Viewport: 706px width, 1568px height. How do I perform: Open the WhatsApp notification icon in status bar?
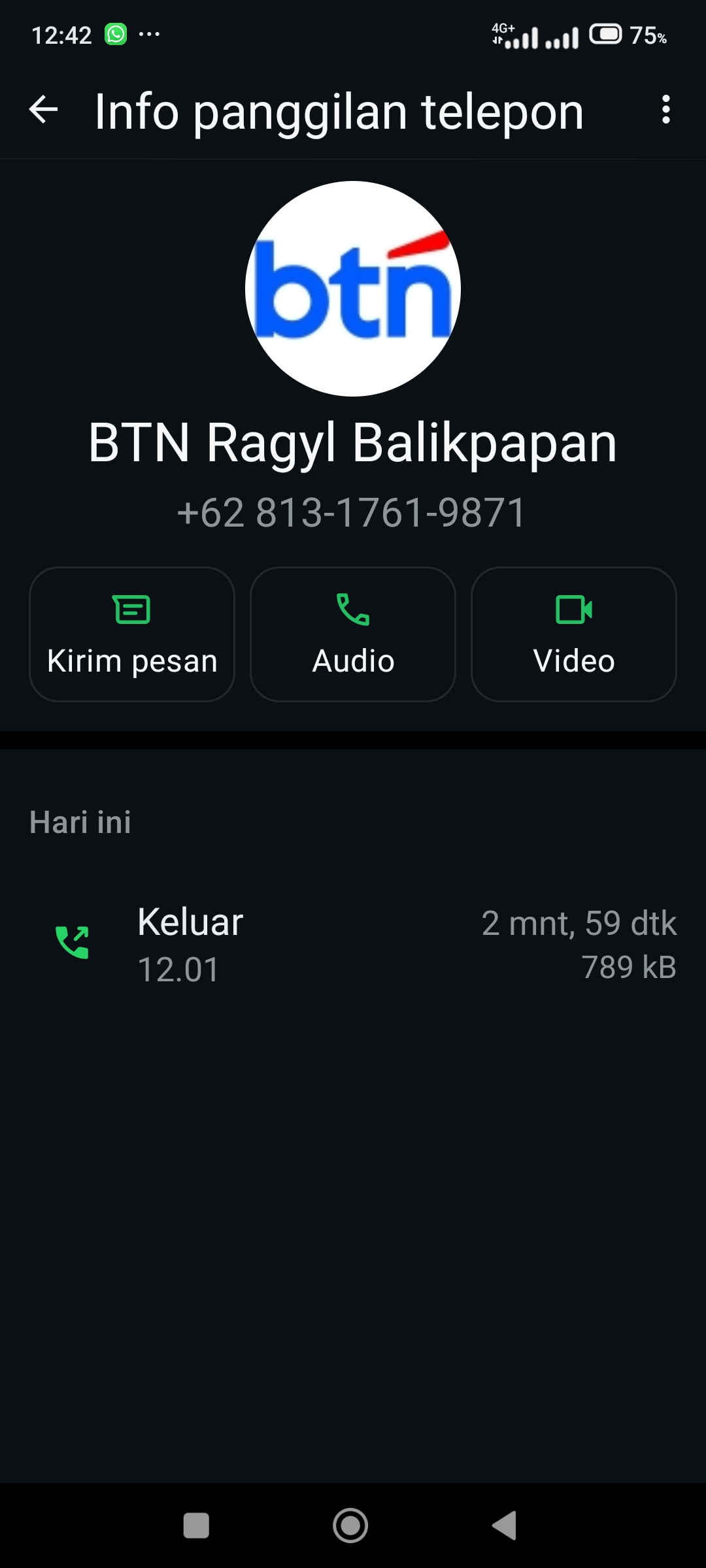[115, 34]
